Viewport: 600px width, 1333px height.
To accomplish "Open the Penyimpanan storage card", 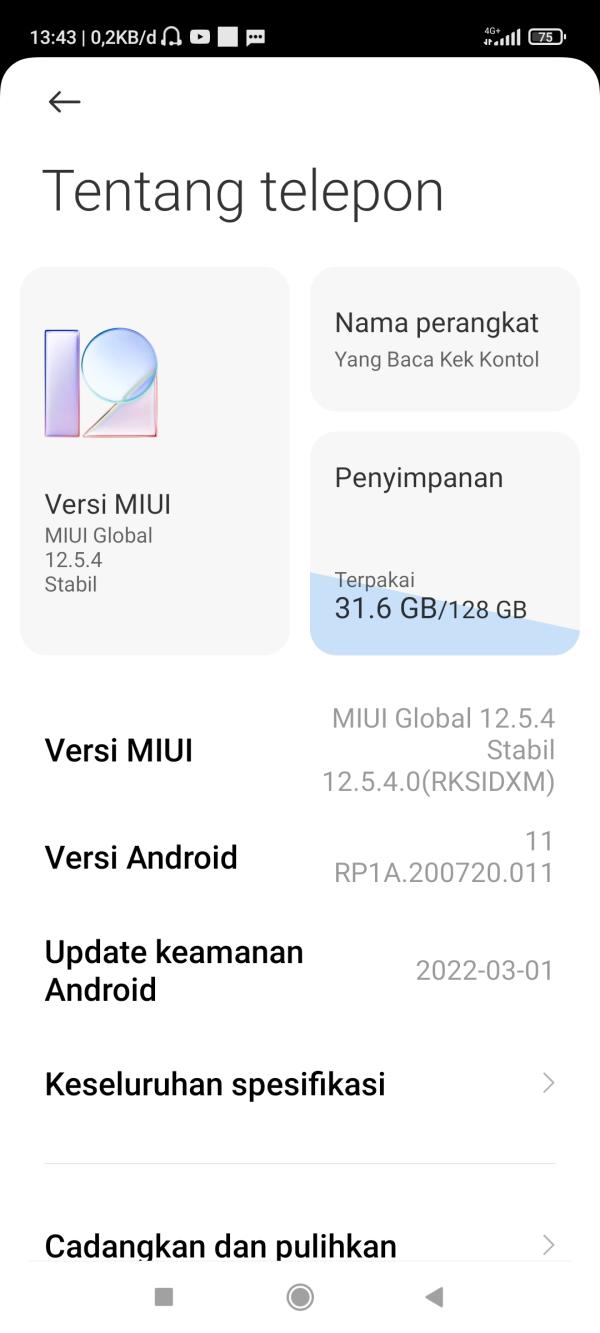I will (445, 543).
